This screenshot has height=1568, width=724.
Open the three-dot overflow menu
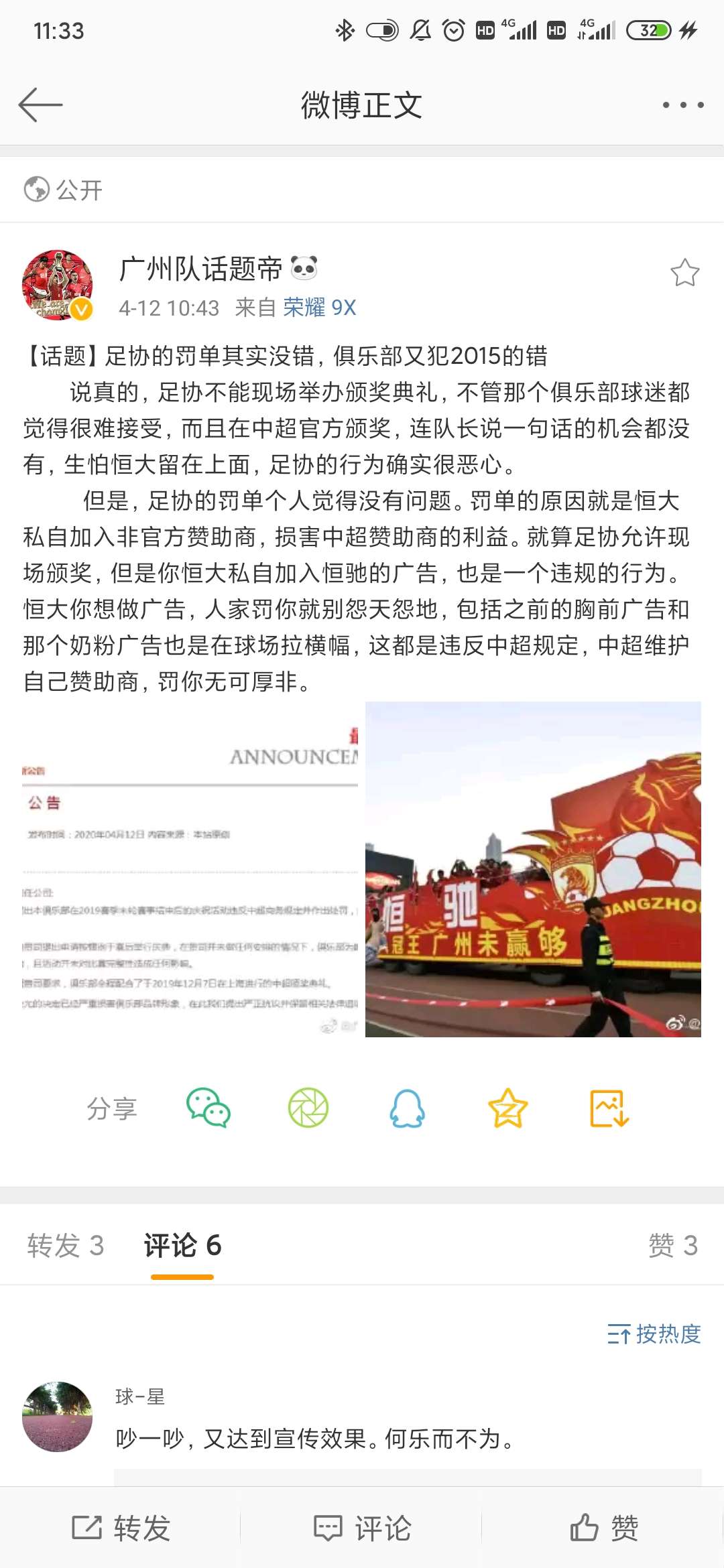click(x=682, y=105)
